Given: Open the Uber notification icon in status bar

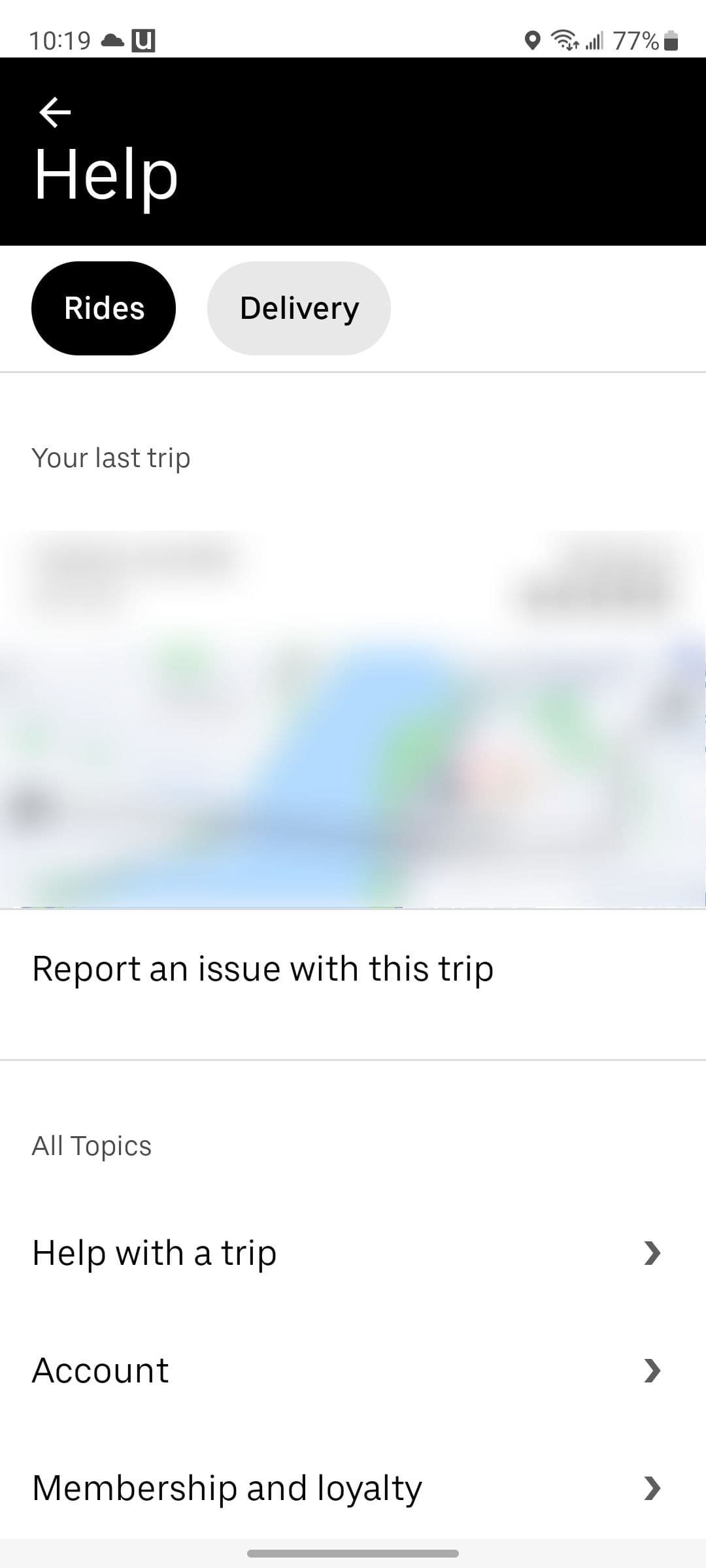Looking at the screenshot, I should coord(144,41).
